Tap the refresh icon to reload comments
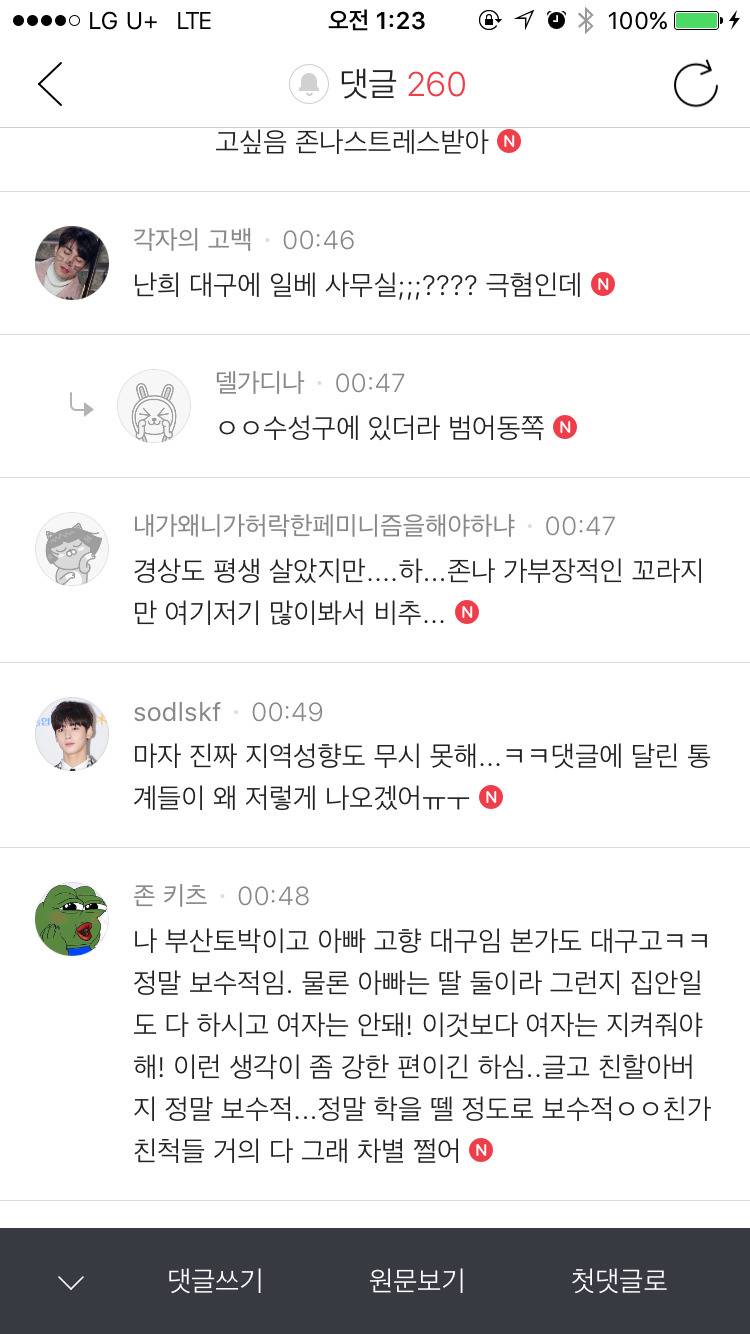750x1334 pixels. click(695, 85)
